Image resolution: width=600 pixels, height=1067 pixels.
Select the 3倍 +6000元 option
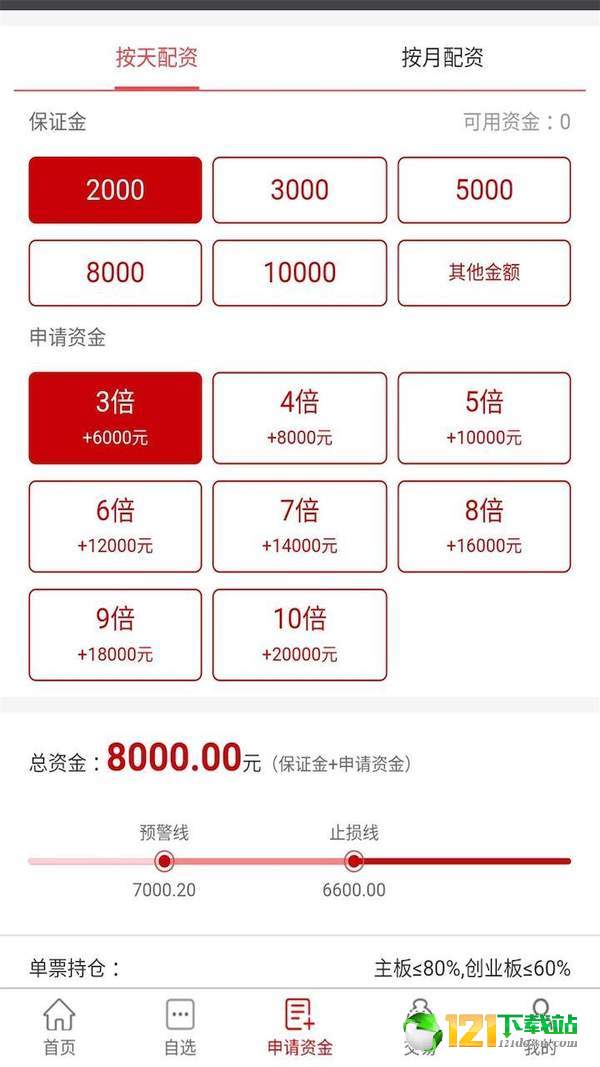(x=115, y=418)
